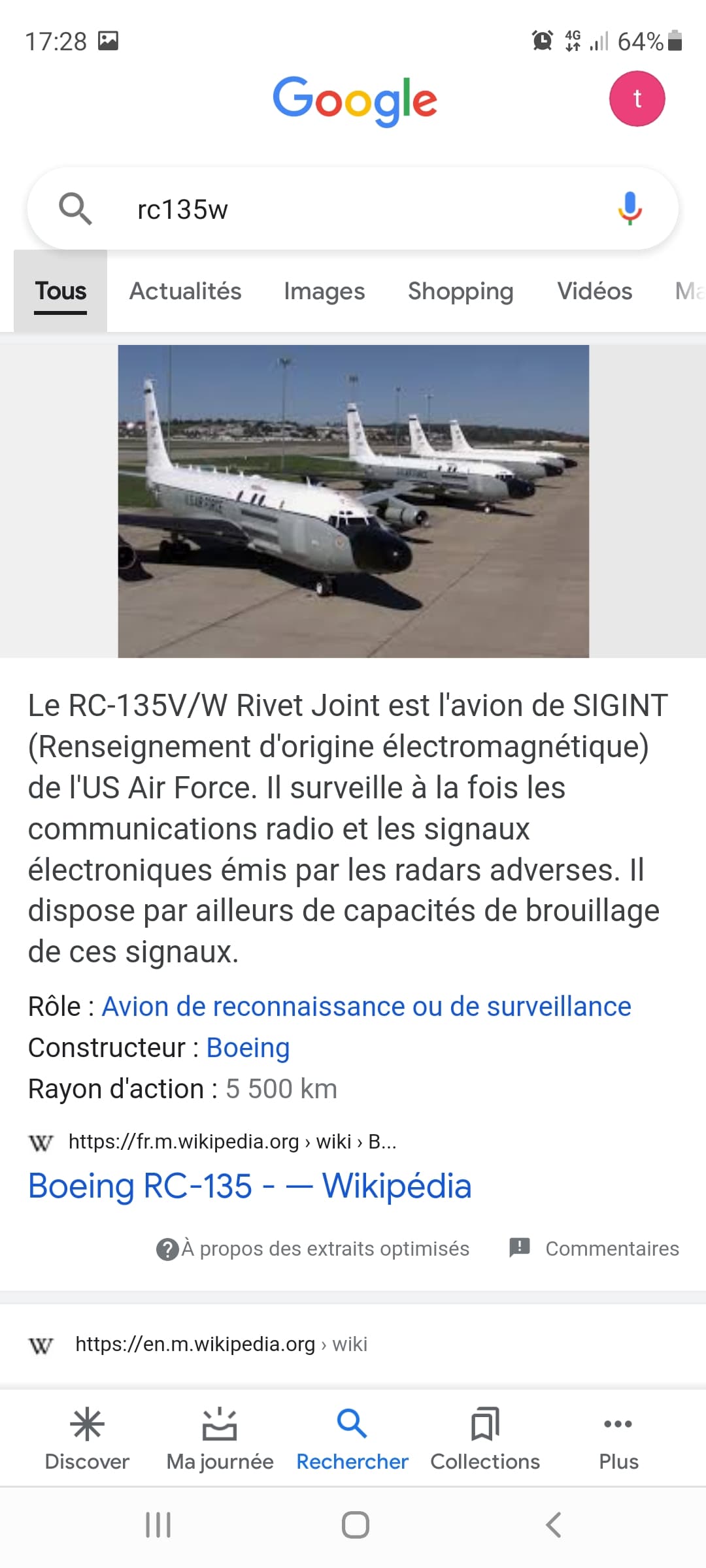Go back with the system back button

pos(553,1525)
